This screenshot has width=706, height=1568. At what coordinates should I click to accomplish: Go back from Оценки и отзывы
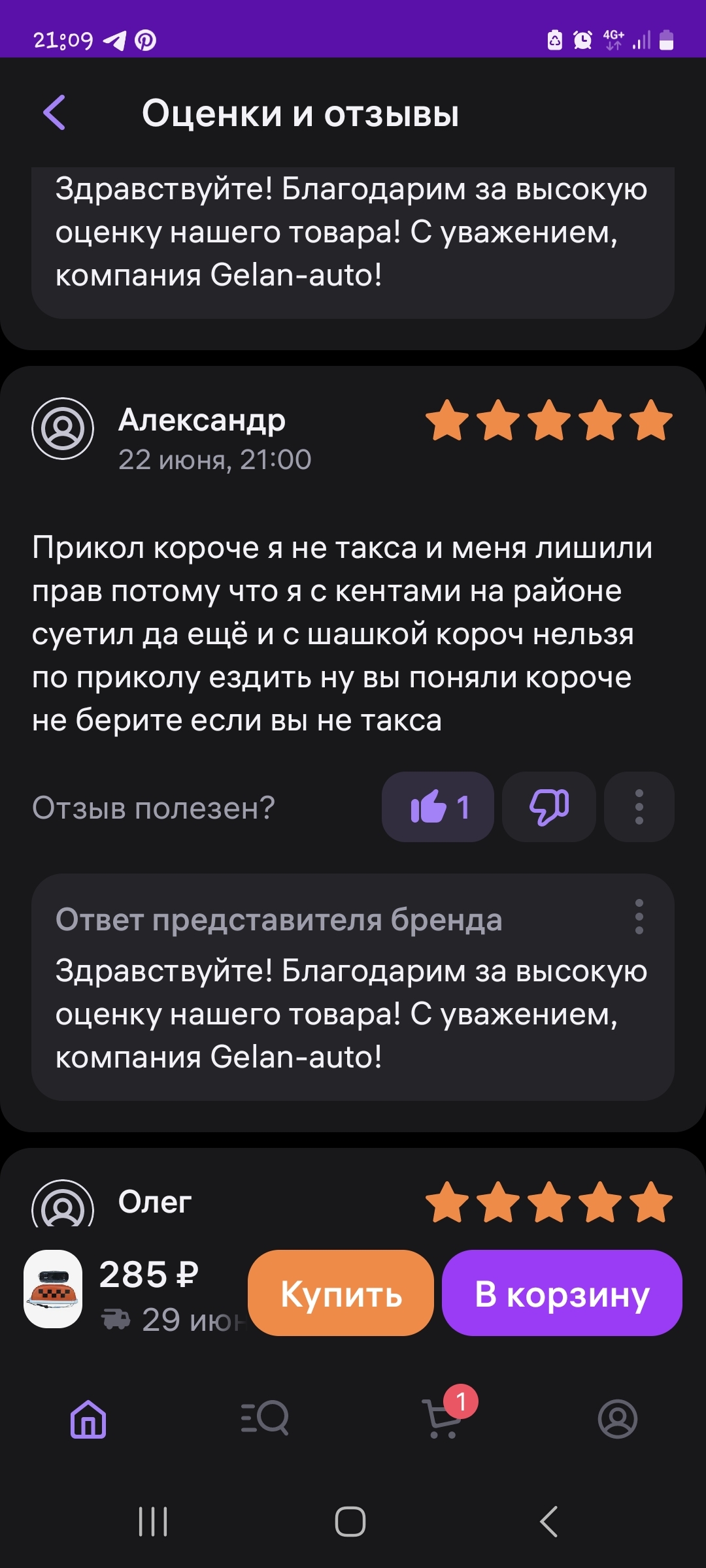pos(54,112)
